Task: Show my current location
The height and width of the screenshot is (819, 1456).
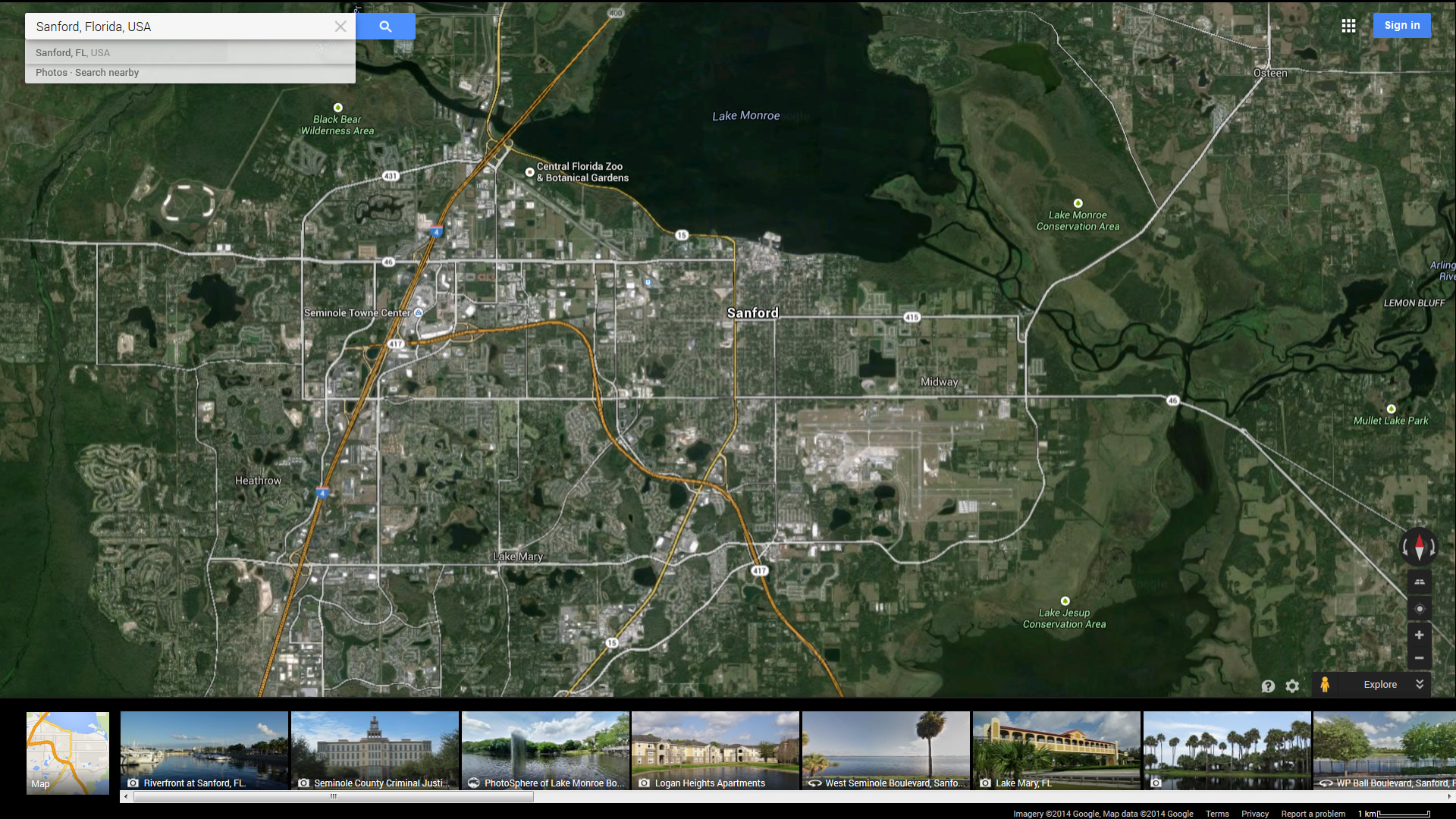Action: (1419, 609)
